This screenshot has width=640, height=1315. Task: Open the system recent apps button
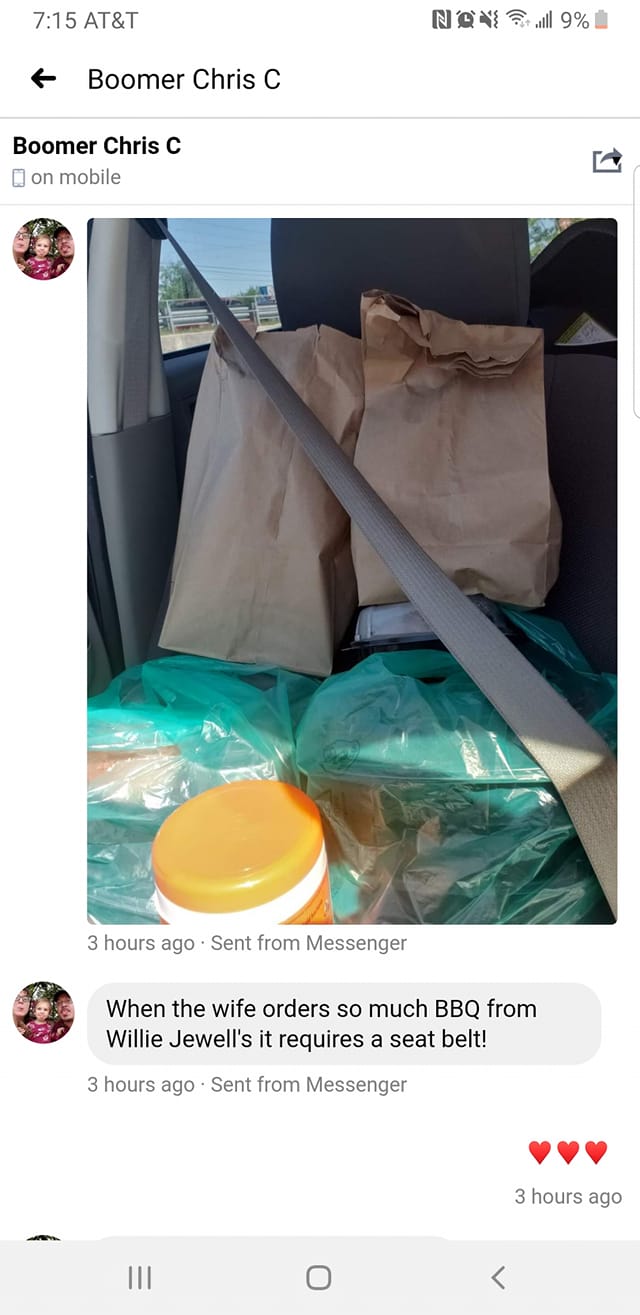[140, 1277]
